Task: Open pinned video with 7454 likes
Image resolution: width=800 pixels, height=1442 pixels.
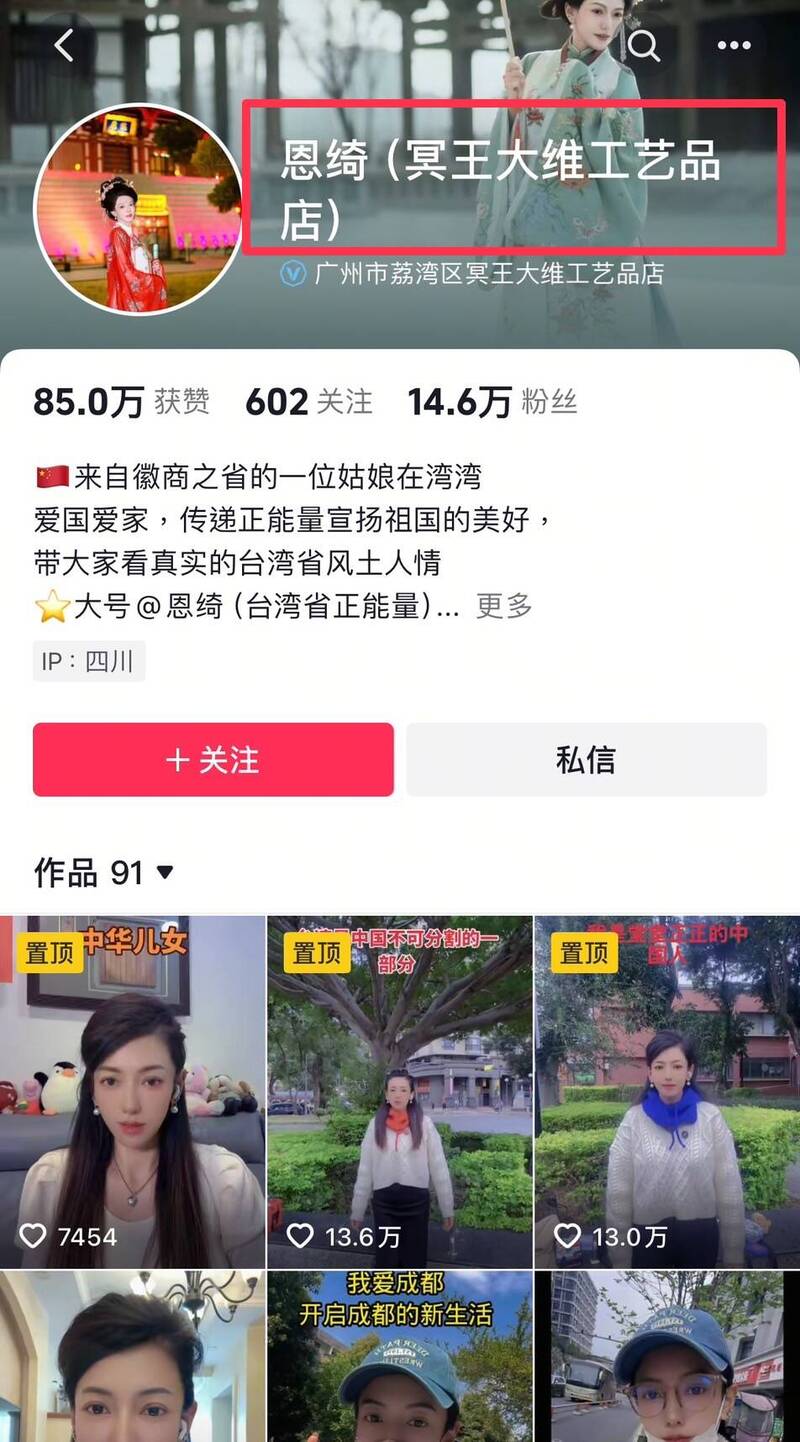Action: 132,1092
